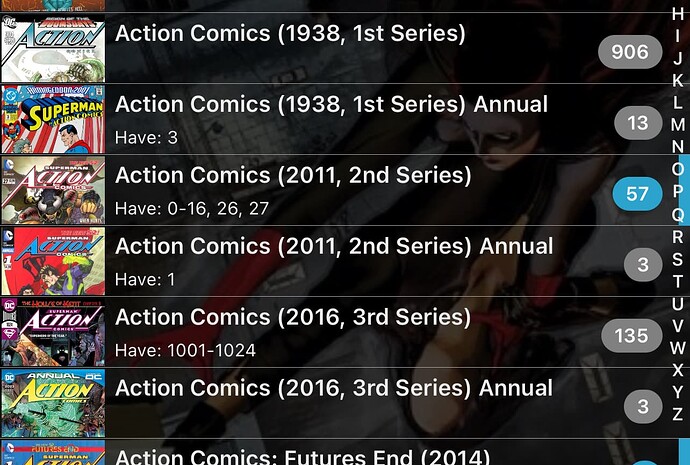The height and width of the screenshot is (465, 690).
Task: Jump to letter Z in index
Action: (678, 414)
